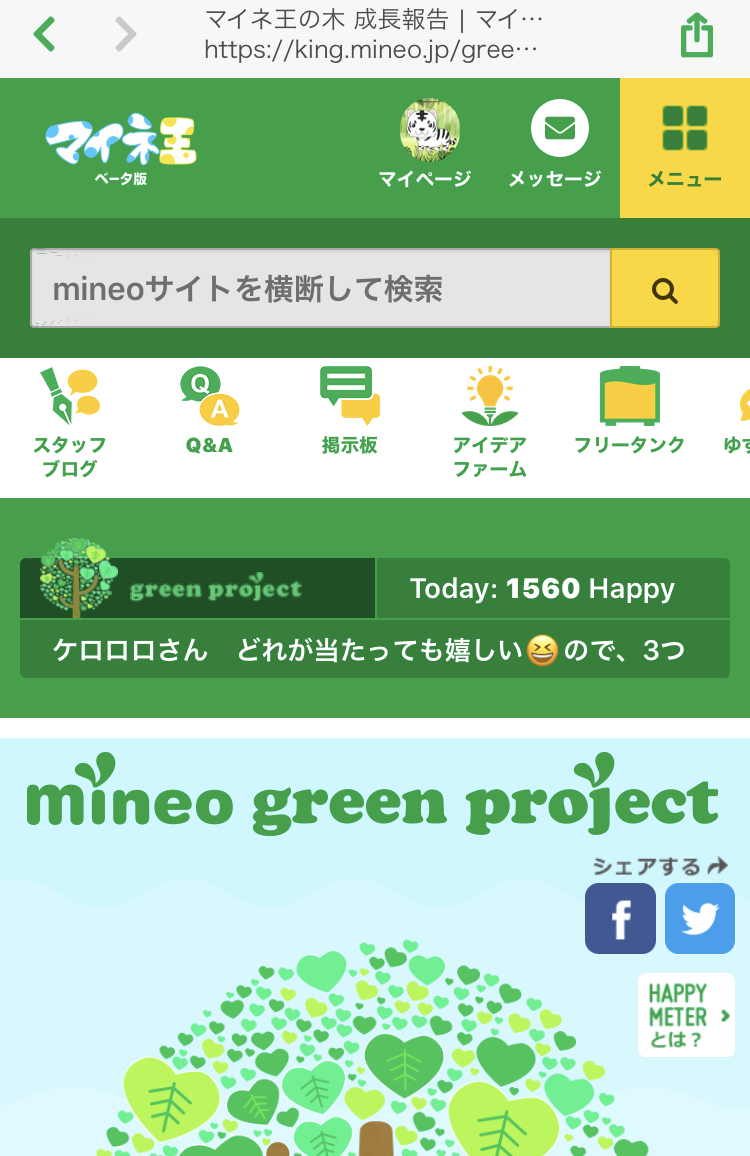
Task: Open the メニュー grid menu
Action: (x=685, y=148)
